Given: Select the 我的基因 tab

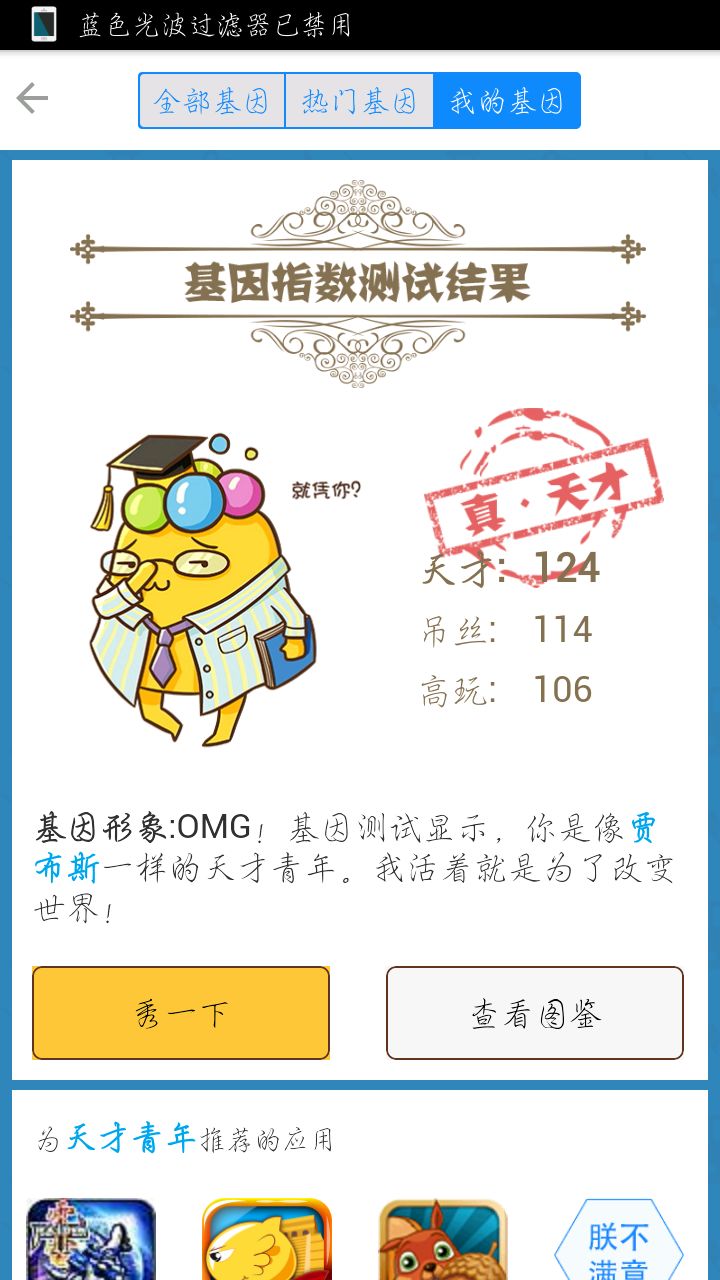Looking at the screenshot, I should 506,101.
